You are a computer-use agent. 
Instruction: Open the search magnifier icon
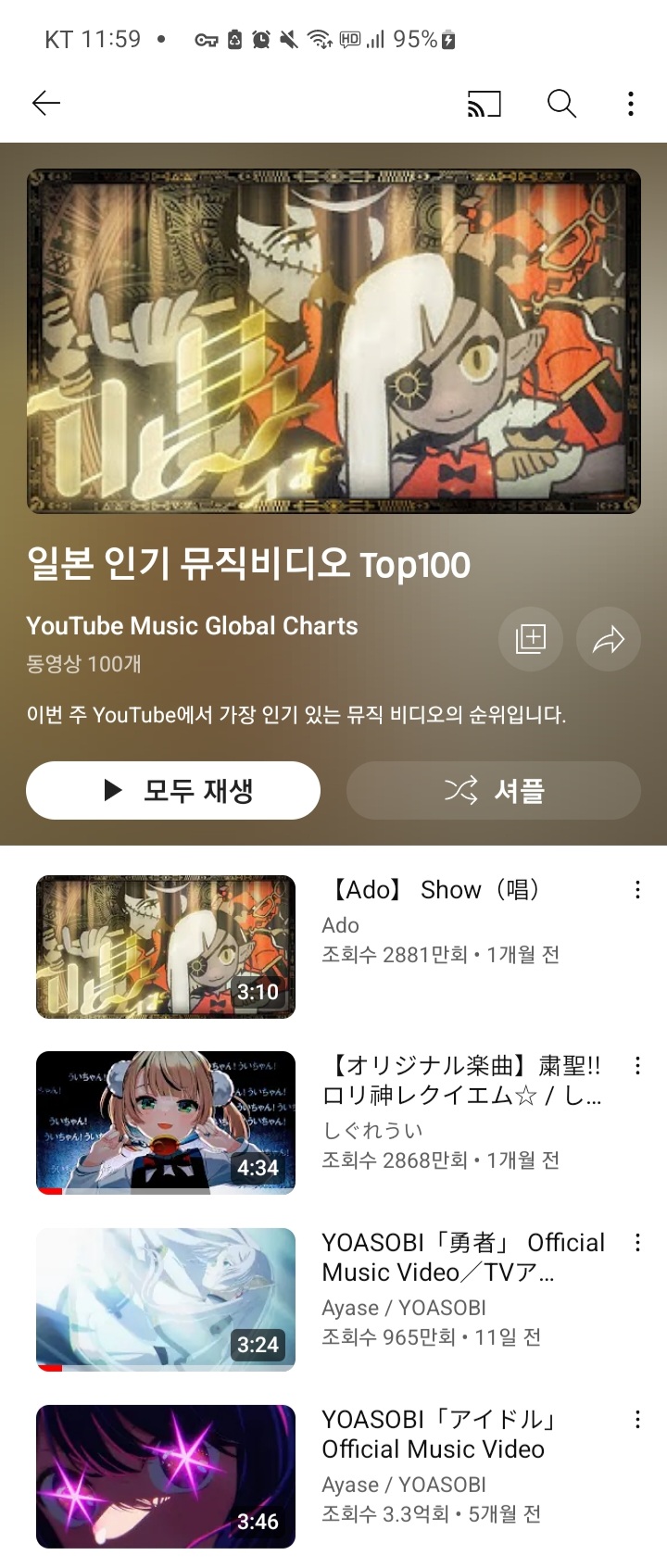(x=561, y=104)
